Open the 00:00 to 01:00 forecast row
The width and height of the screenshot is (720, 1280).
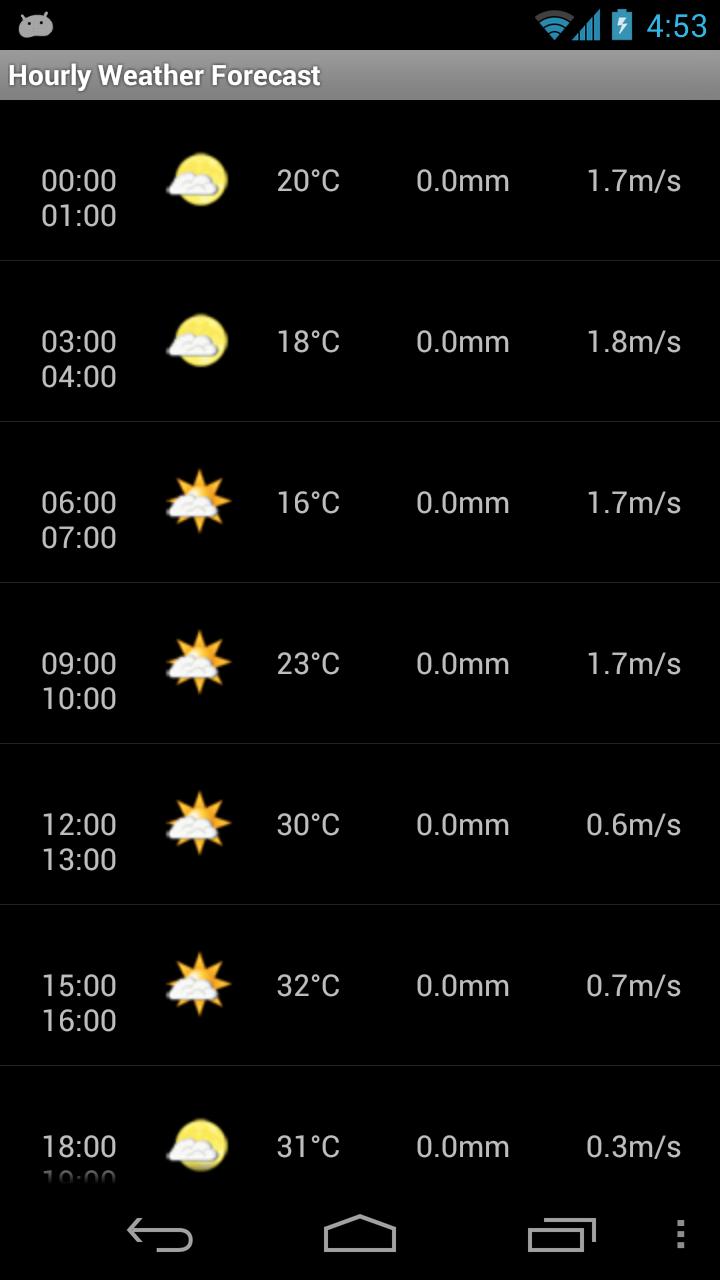pyautogui.click(x=360, y=181)
